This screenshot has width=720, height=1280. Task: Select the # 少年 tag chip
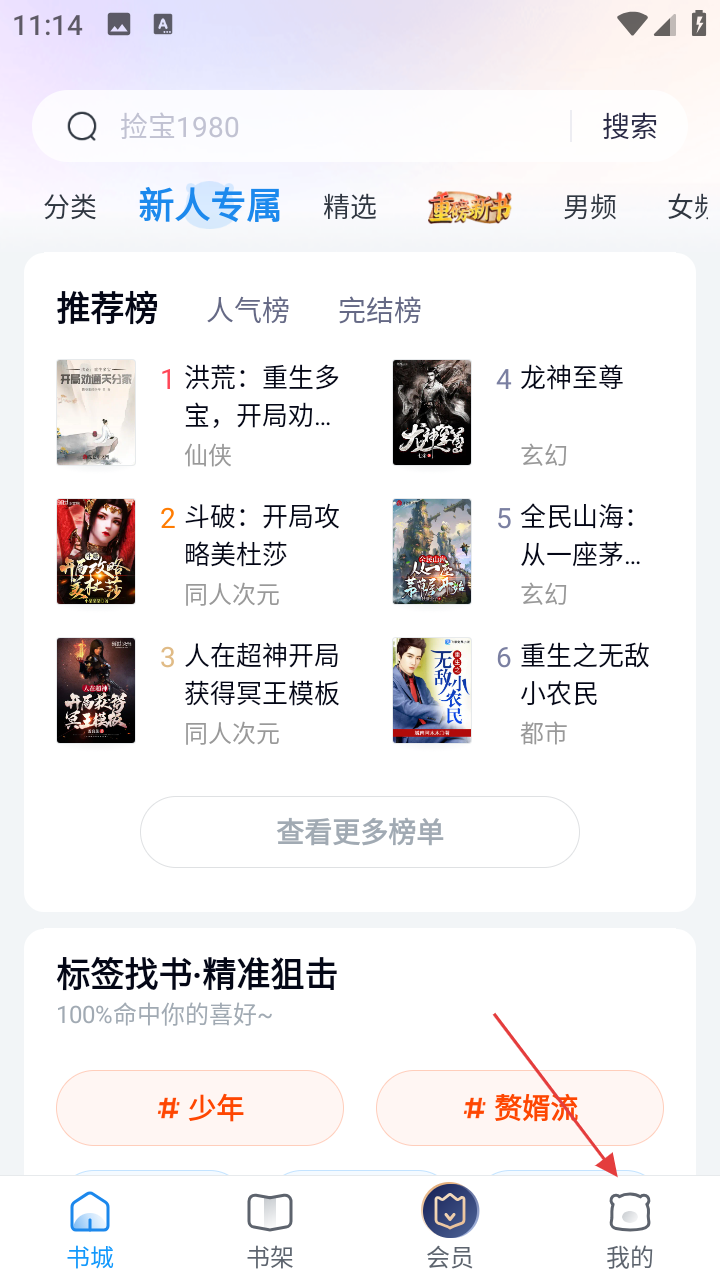point(200,1108)
